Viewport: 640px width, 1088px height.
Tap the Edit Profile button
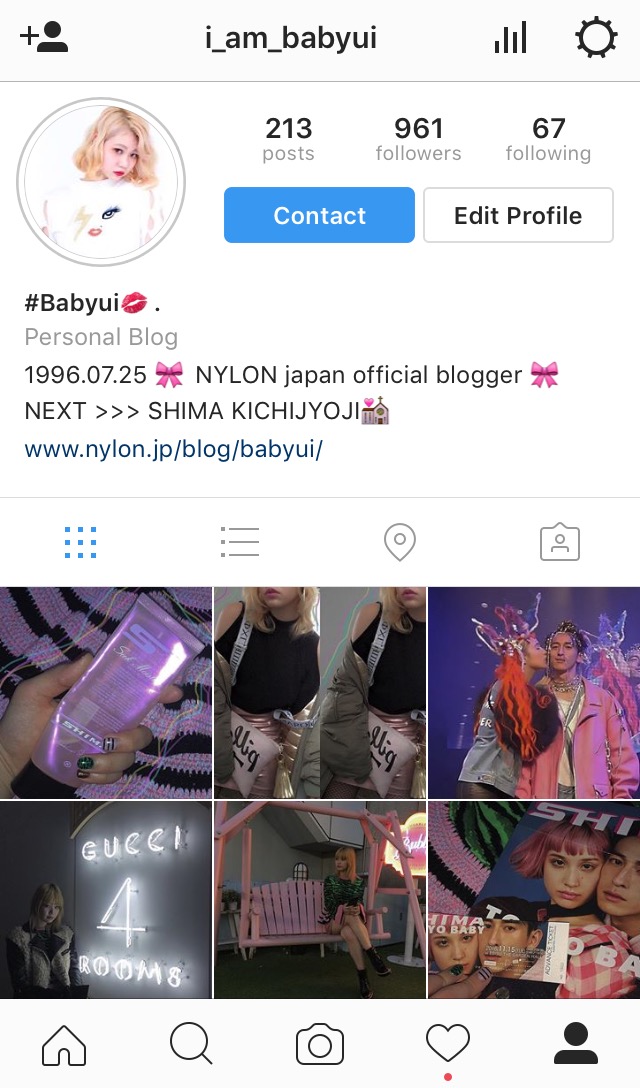coord(518,215)
